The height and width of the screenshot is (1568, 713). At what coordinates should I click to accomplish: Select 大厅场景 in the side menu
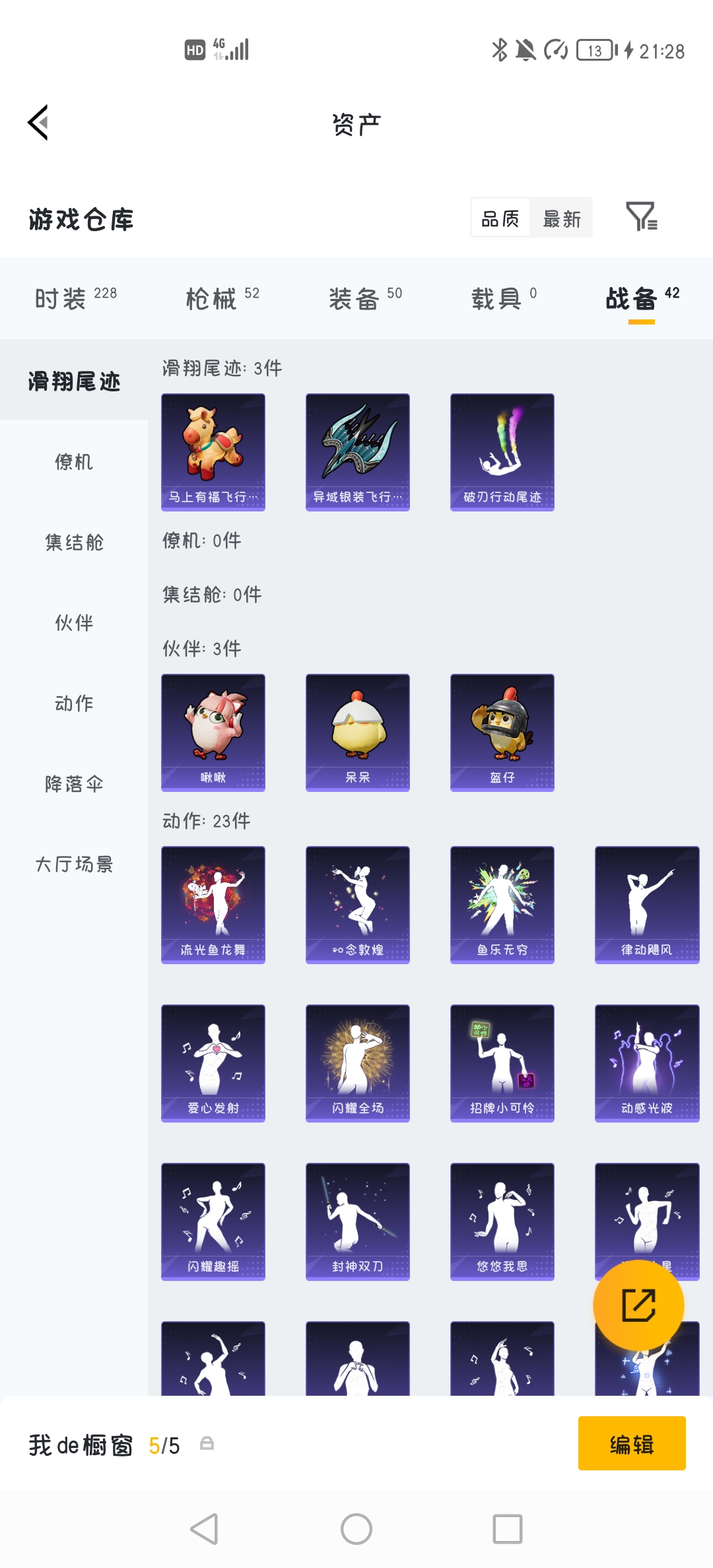[74, 864]
